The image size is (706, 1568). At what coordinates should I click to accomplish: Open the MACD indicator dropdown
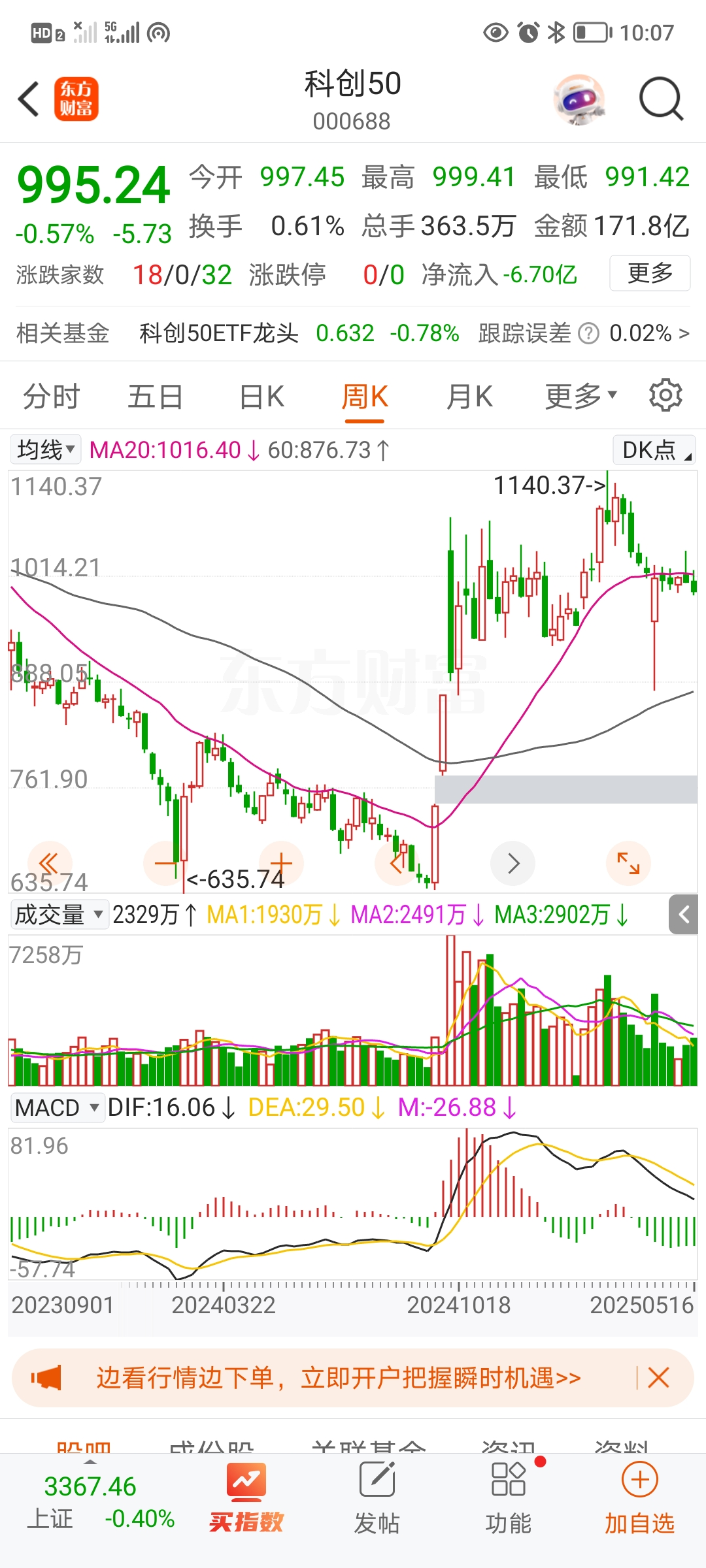pyautogui.click(x=57, y=1107)
